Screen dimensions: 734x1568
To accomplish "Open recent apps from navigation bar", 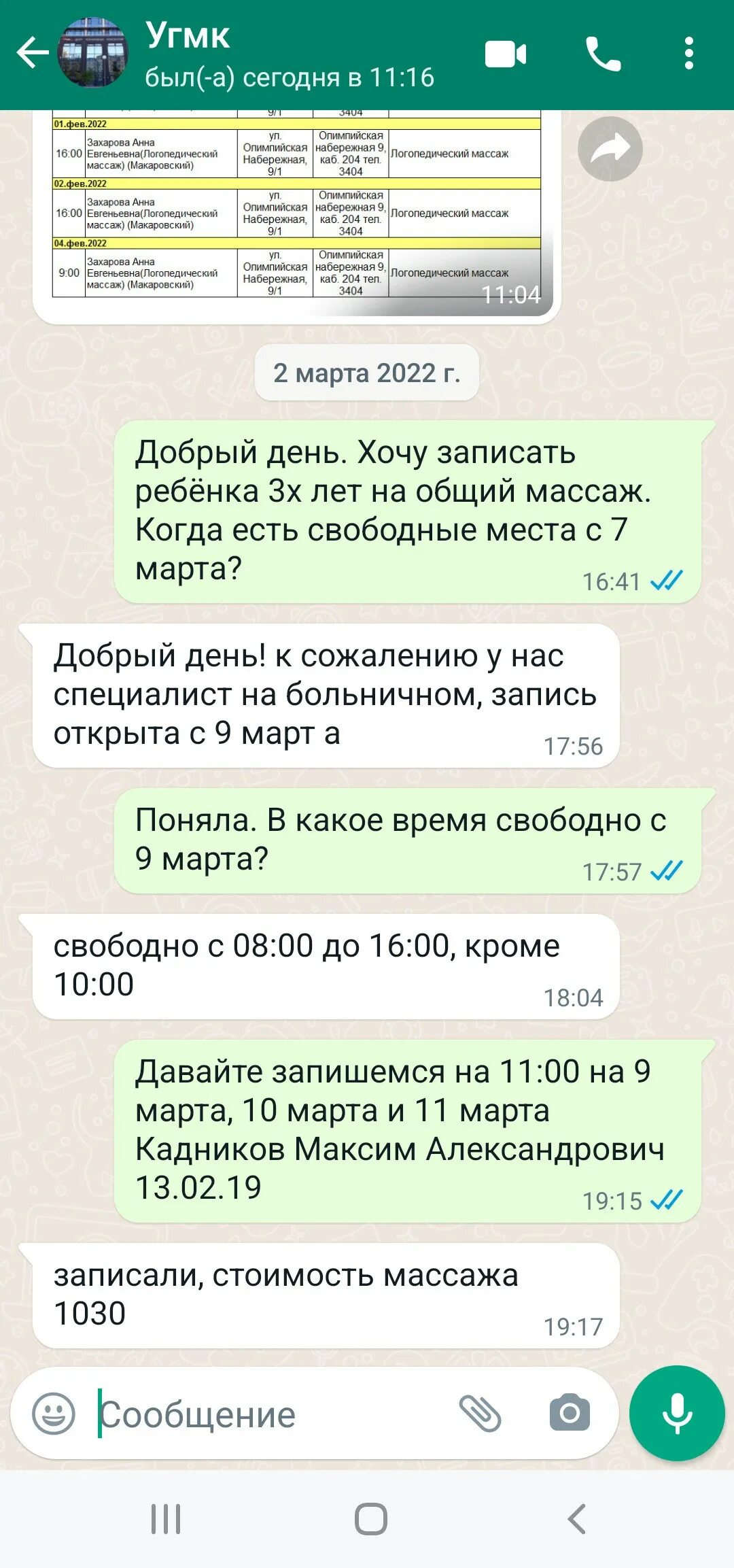I will [166, 1518].
